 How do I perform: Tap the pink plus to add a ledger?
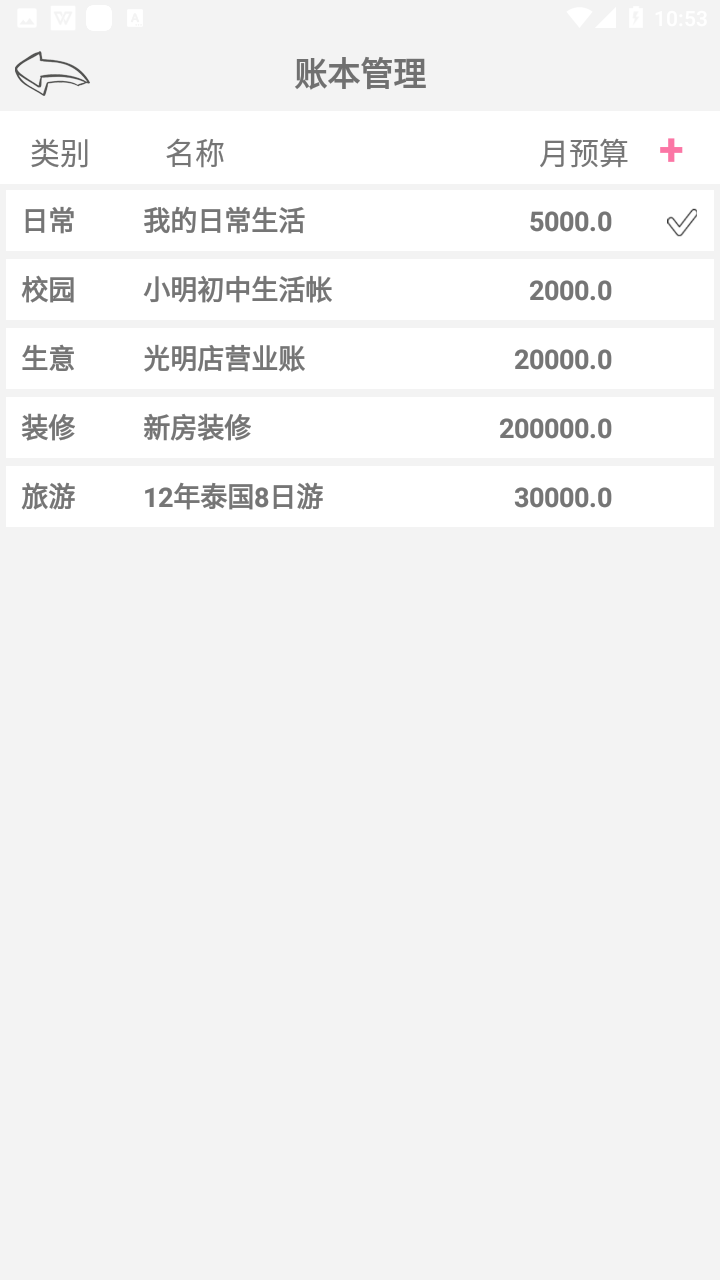coord(671,149)
